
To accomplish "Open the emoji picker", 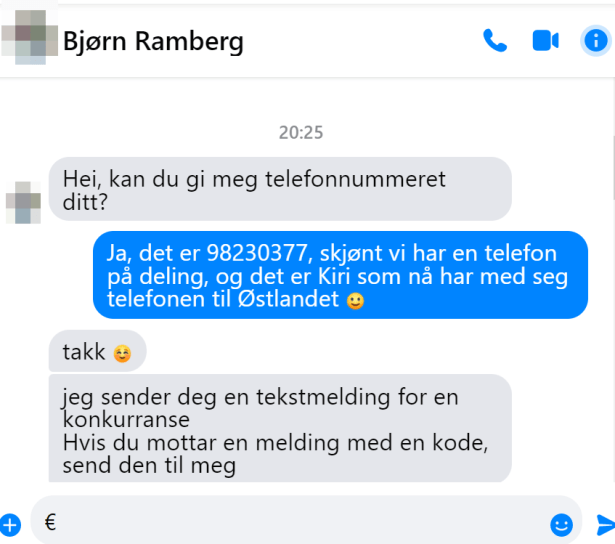I will pos(562,523).
